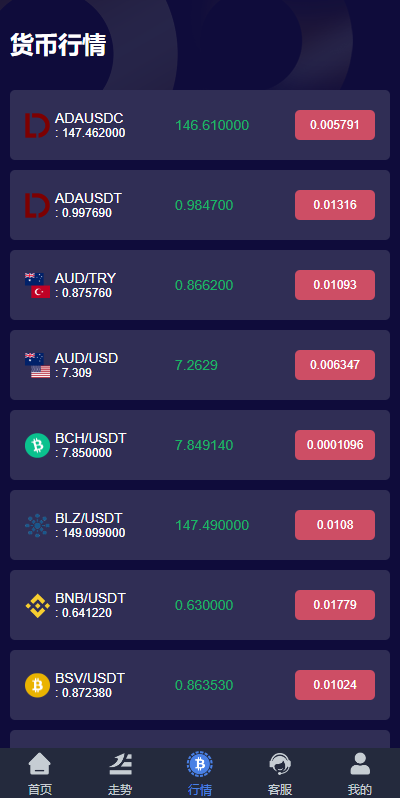The height and width of the screenshot is (798, 400).
Task: Tap the 0.01779 button for BNB/USDT
Action: coord(335,605)
